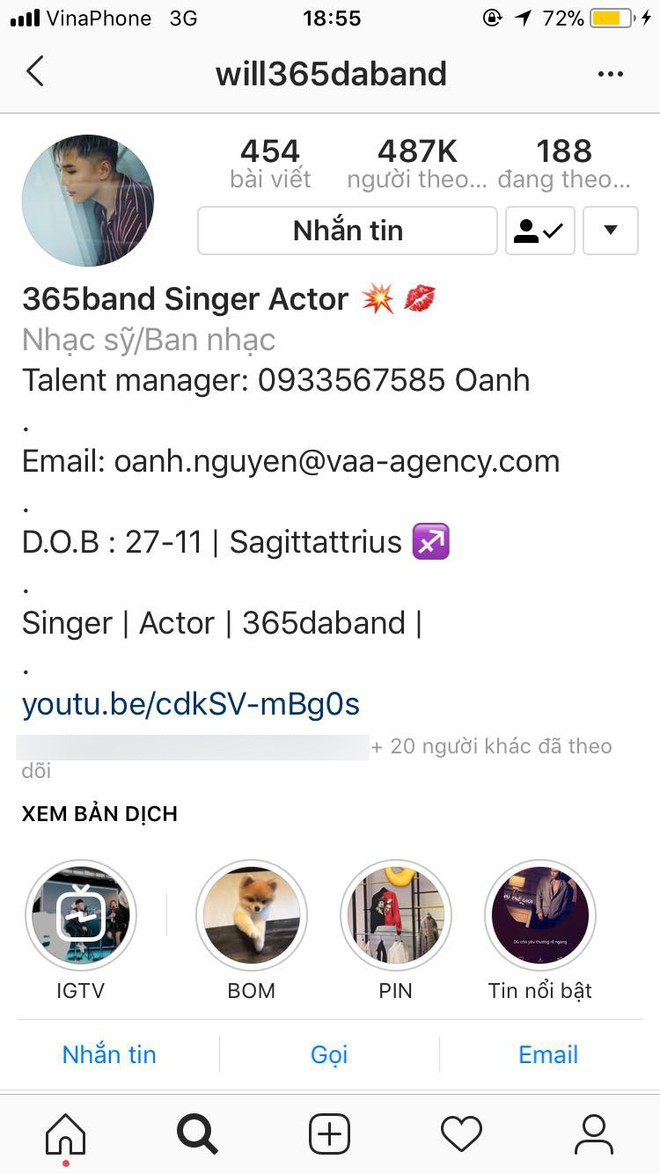This screenshot has height=1174, width=660.
Task: Go back using the top-left arrow
Action: (35, 73)
